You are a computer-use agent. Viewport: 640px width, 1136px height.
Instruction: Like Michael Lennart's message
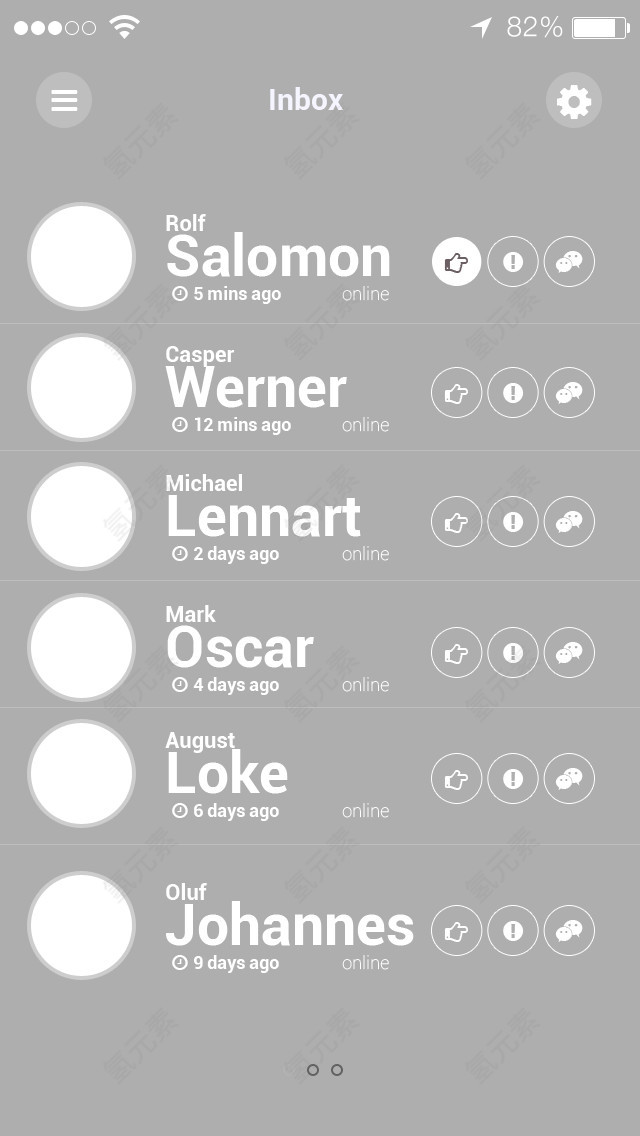456,522
